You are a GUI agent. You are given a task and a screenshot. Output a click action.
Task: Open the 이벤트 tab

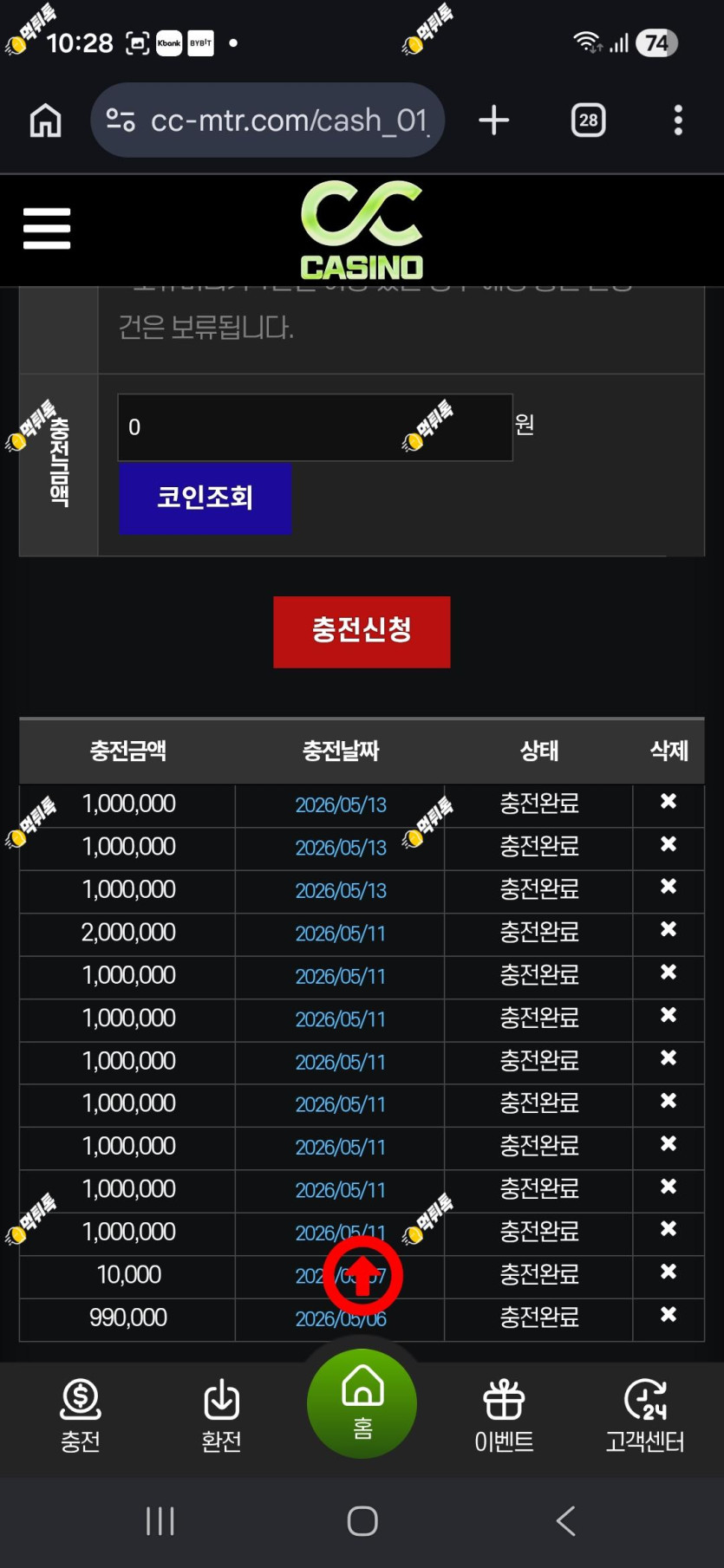pyautogui.click(x=504, y=1416)
